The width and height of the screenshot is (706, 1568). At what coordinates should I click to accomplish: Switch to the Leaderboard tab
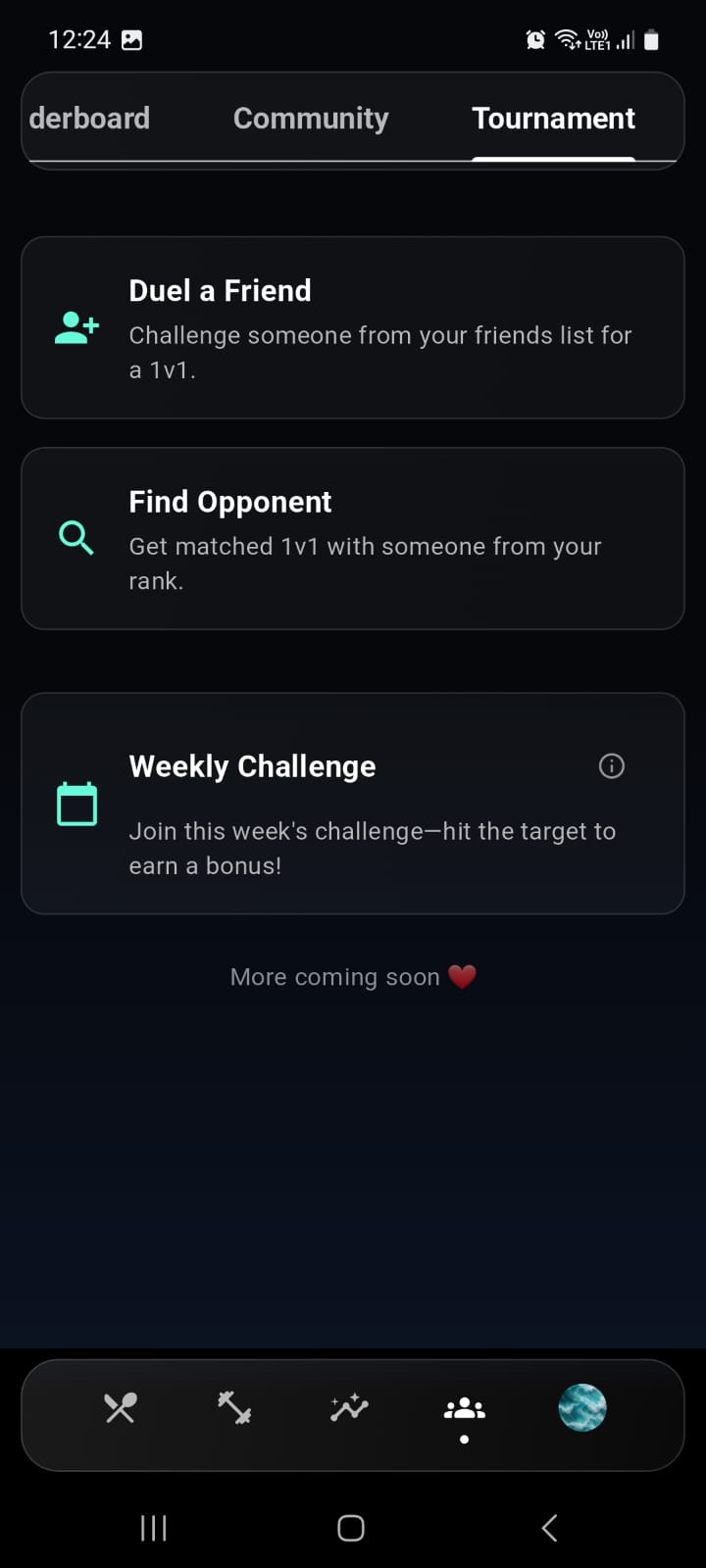coord(88,118)
